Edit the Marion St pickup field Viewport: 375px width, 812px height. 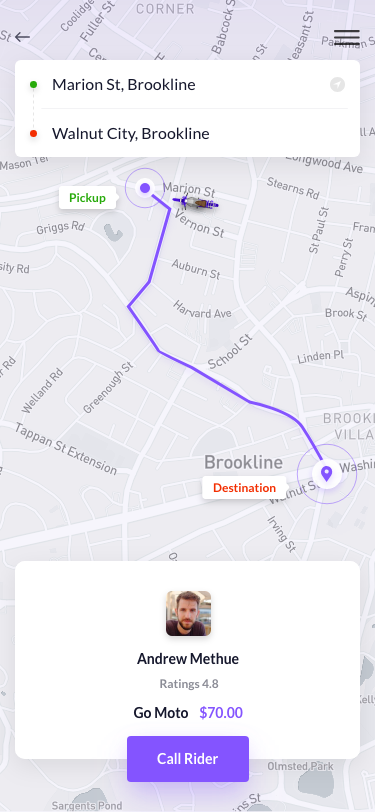pos(188,84)
